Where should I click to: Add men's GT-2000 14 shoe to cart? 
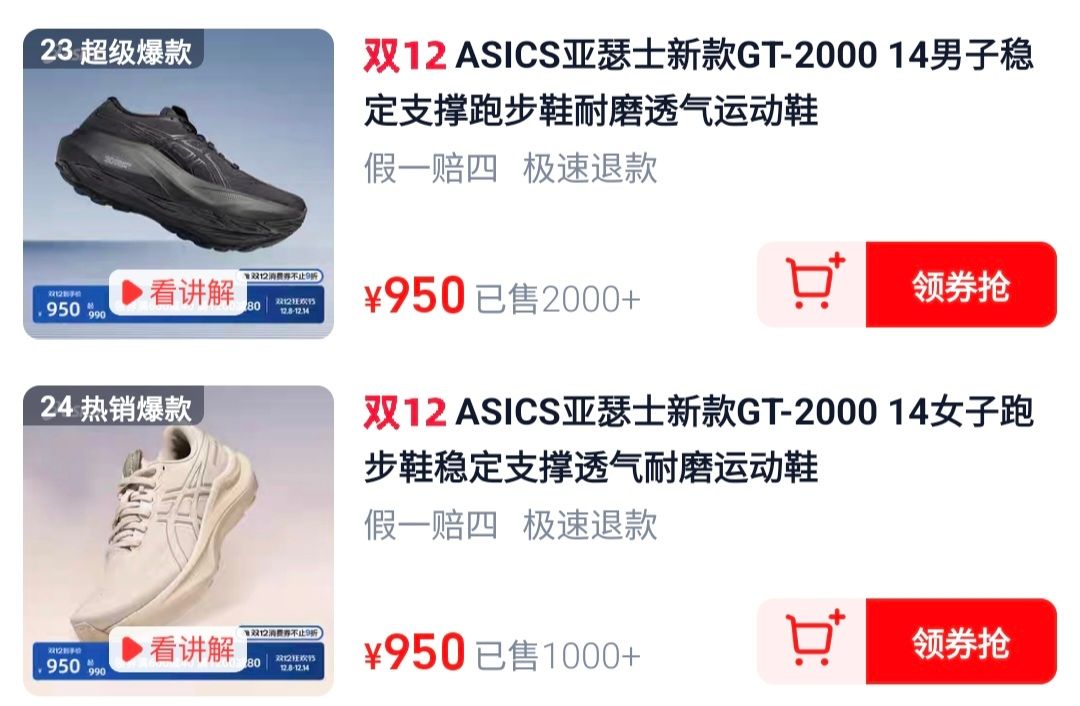(x=811, y=284)
